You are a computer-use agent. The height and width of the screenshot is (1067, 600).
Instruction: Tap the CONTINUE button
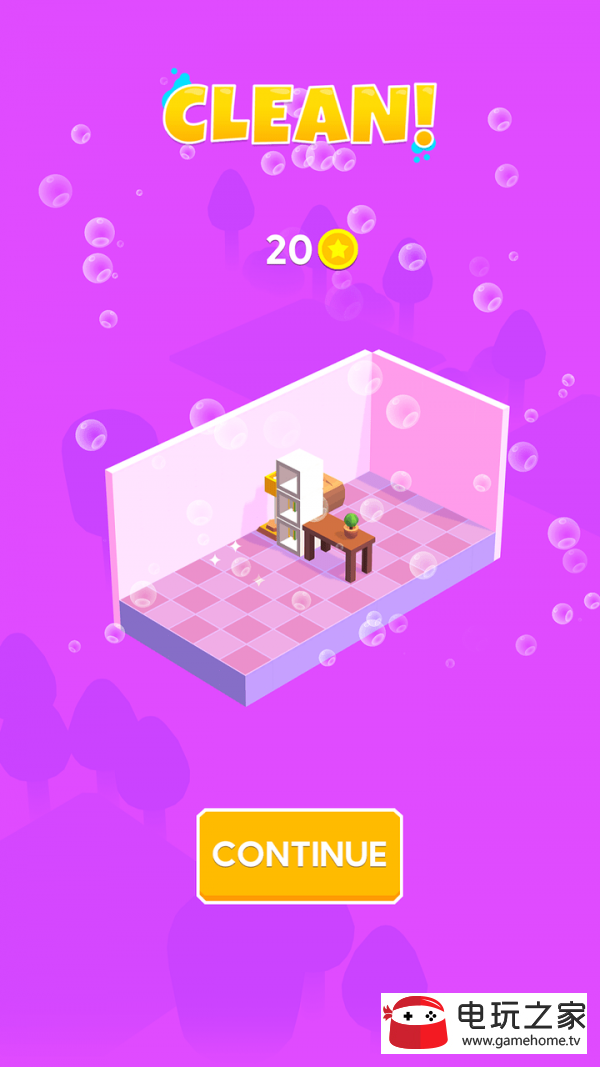click(x=299, y=855)
